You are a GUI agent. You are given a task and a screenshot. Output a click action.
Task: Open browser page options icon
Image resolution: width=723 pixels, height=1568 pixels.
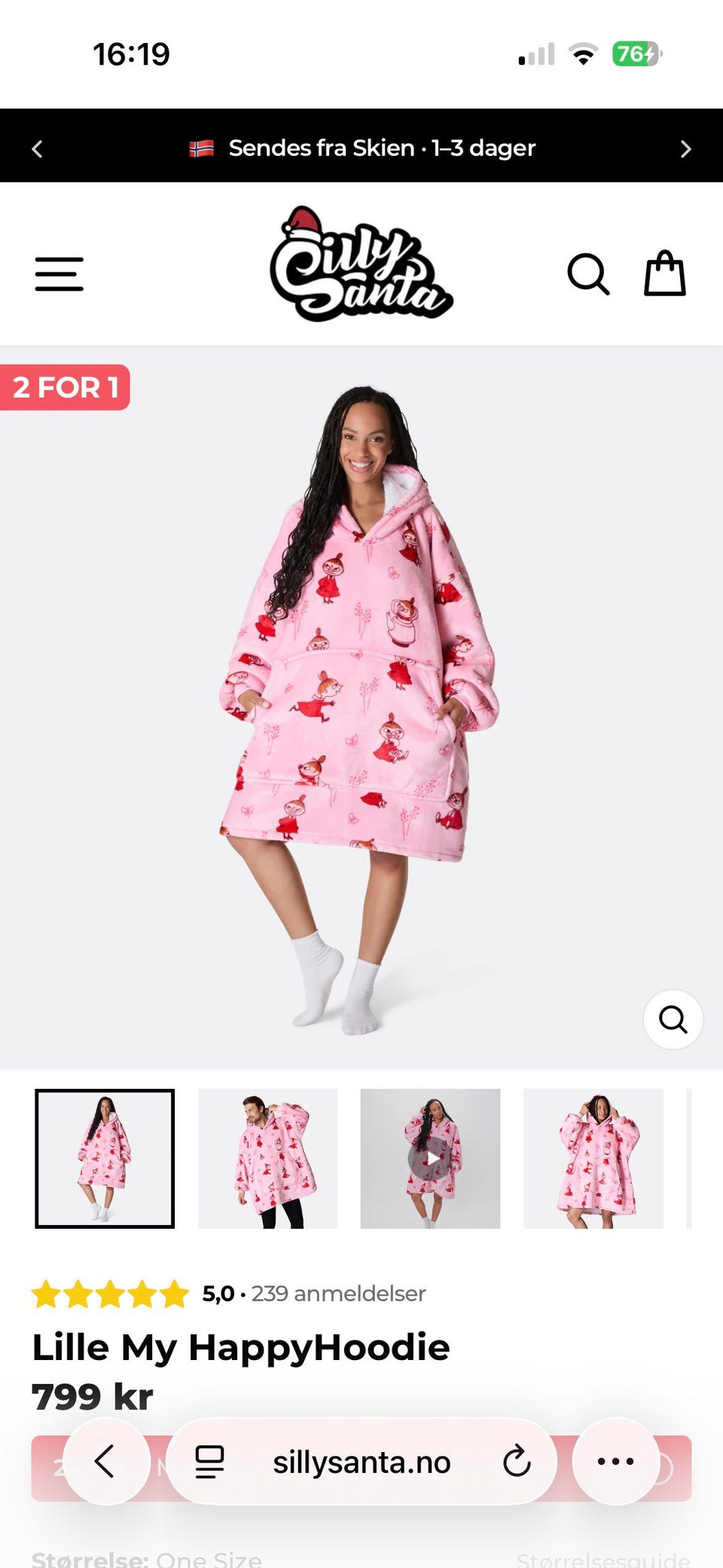[x=209, y=1462]
